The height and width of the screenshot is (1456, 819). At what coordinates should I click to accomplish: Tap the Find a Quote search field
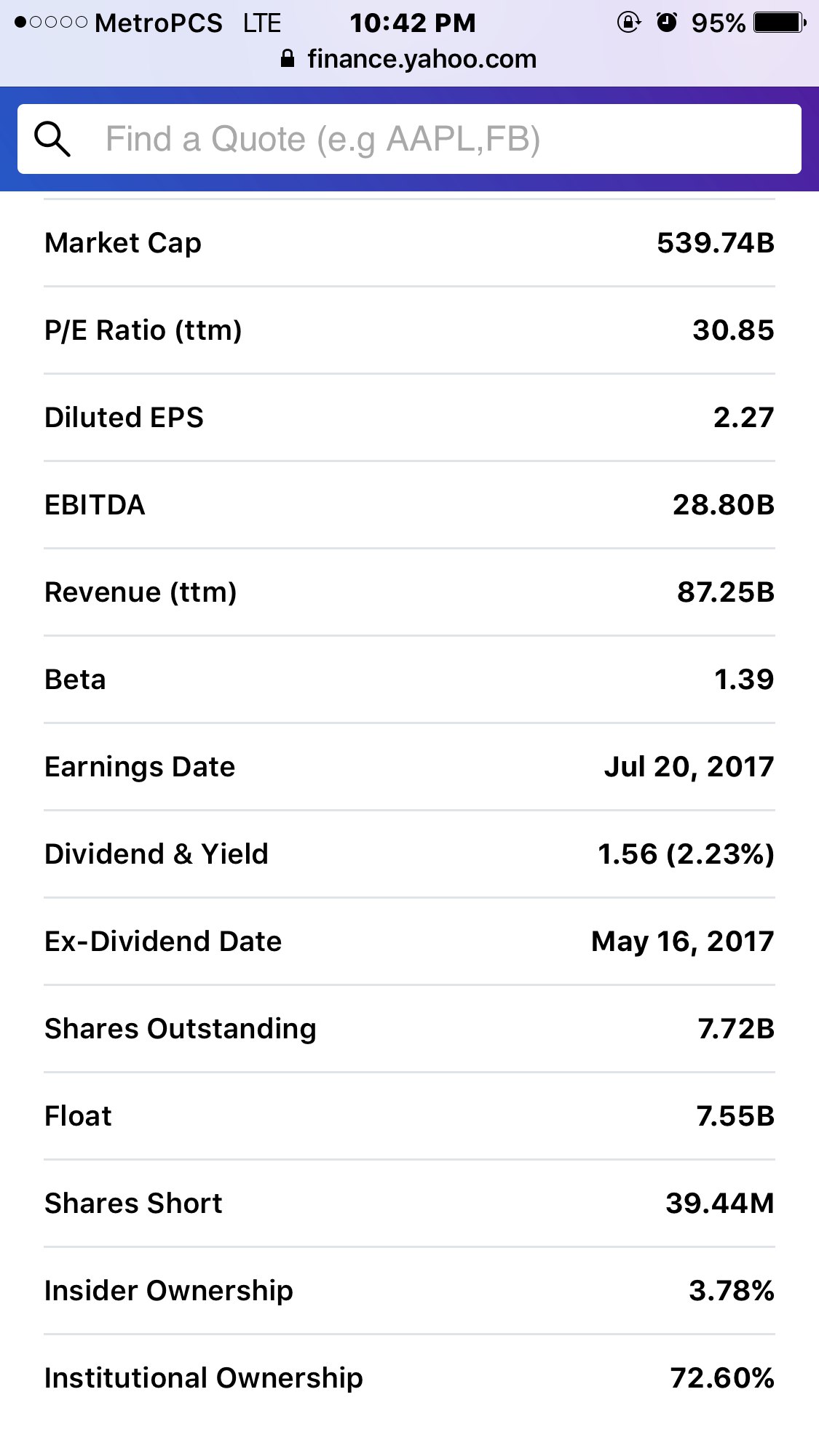pos(409,139)
